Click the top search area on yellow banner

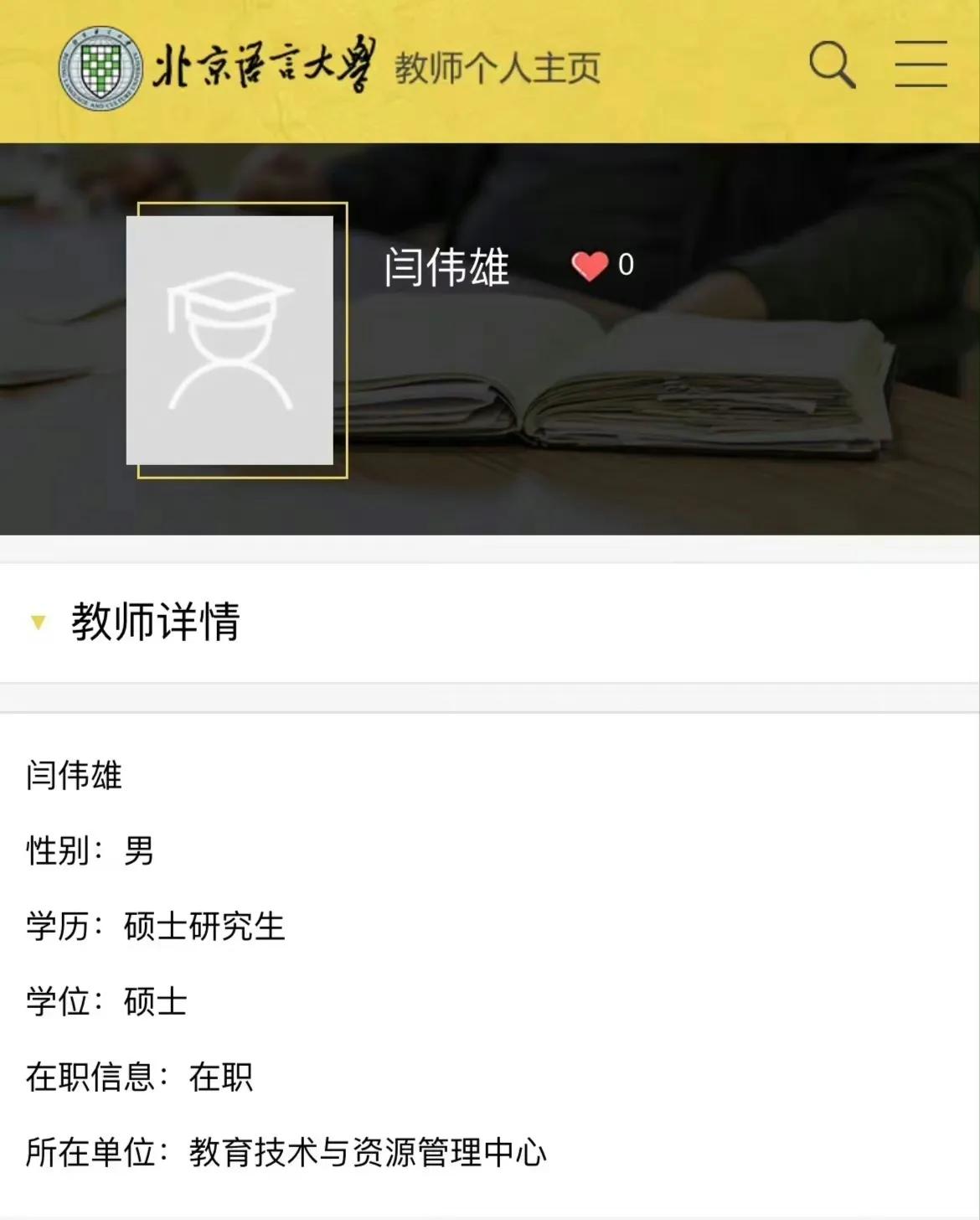[x=832, y=65]
